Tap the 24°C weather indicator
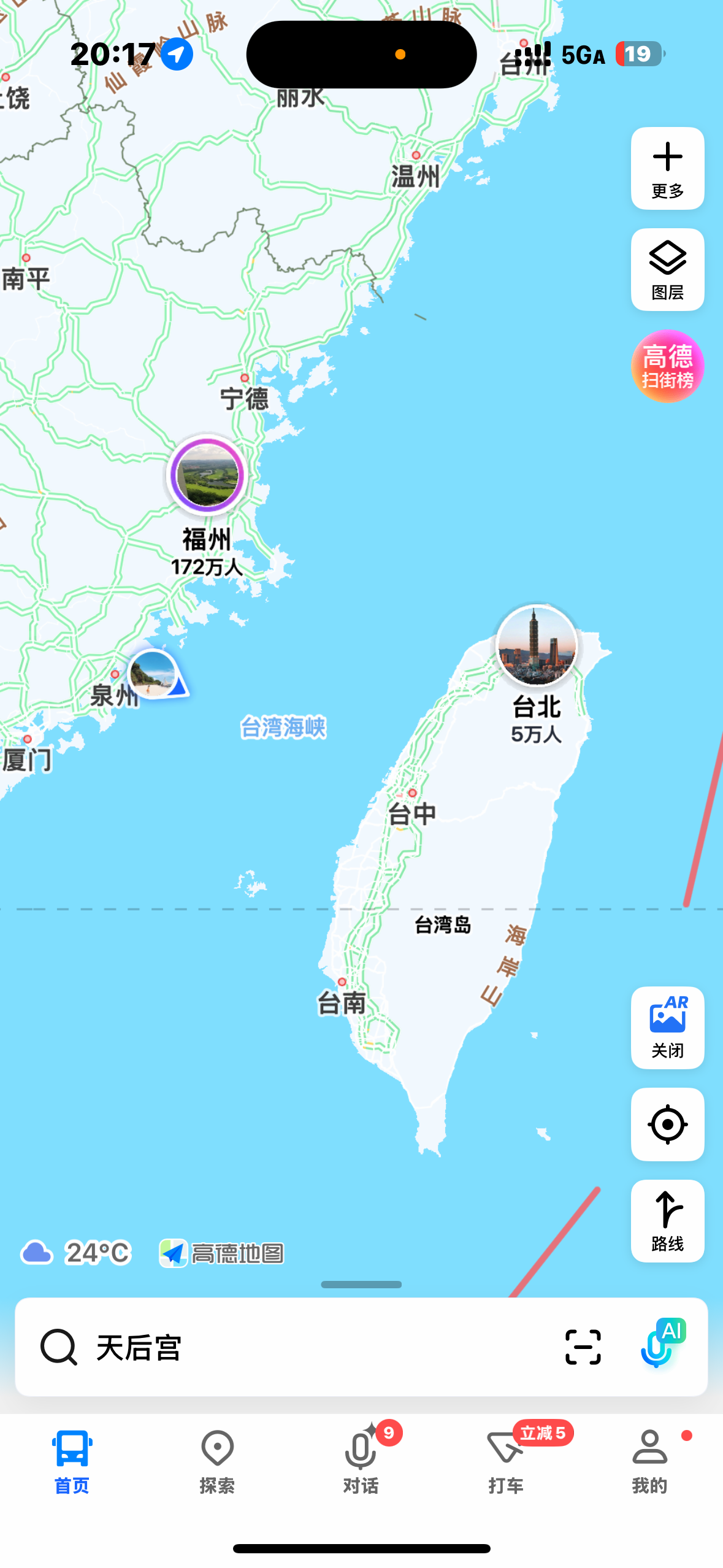Screen dimensions: 723x1568 point(76,1253)
